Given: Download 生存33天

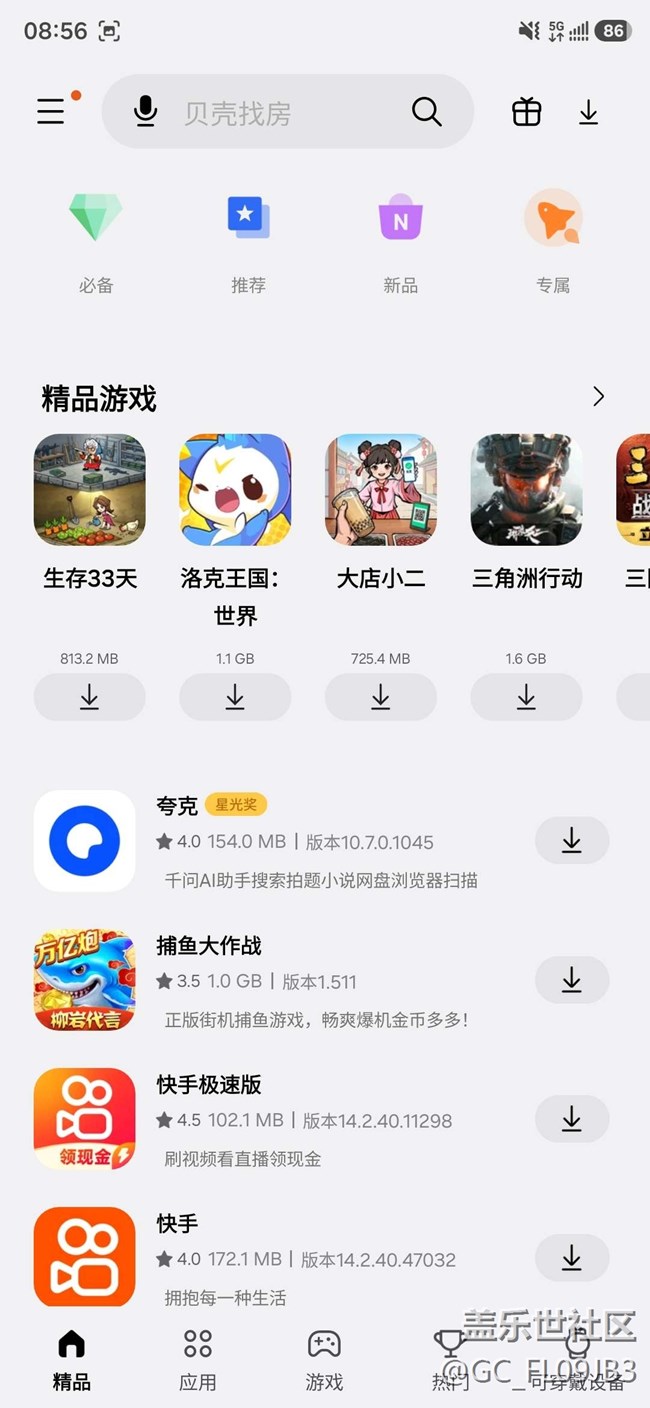Looking at the screenshot, I should click(90, 697).
